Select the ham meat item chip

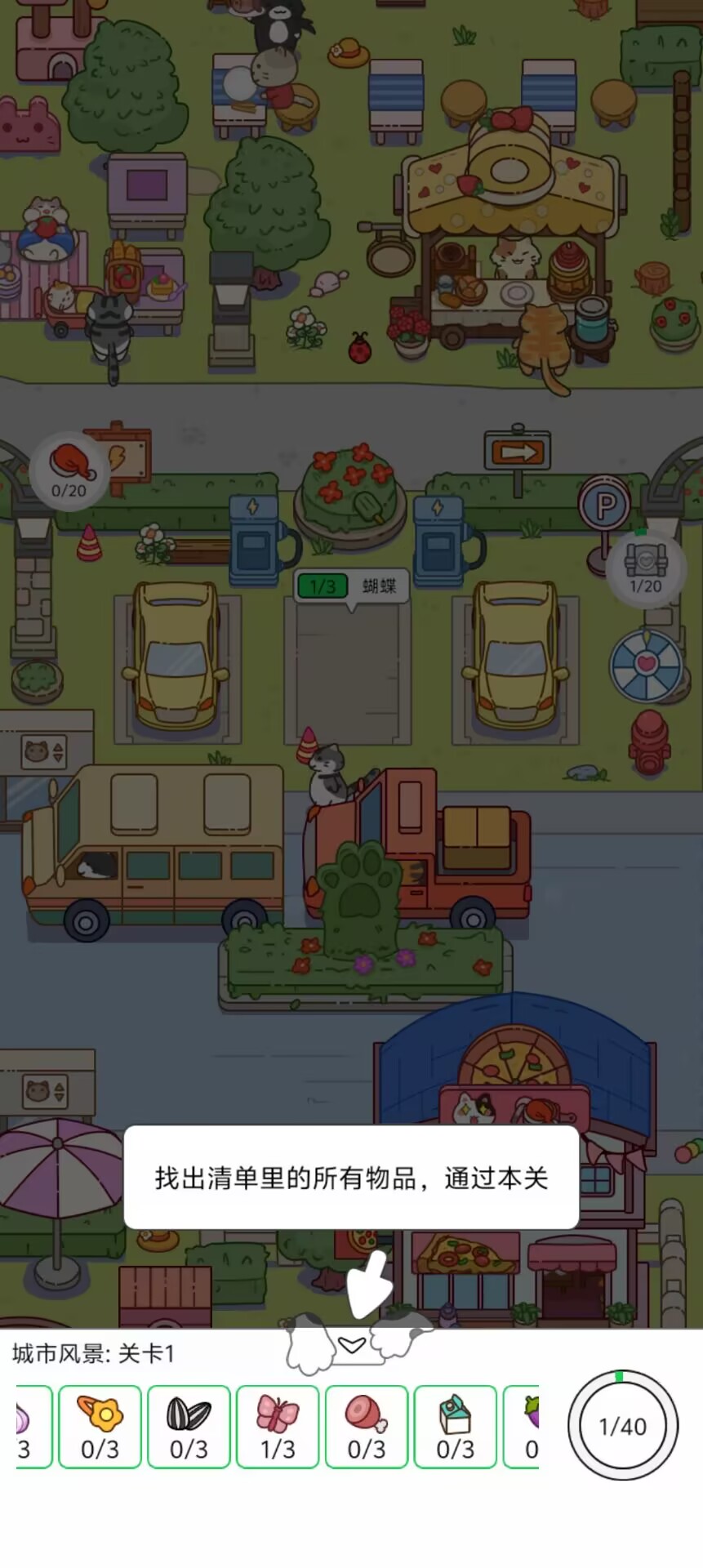click(367, 1427)
